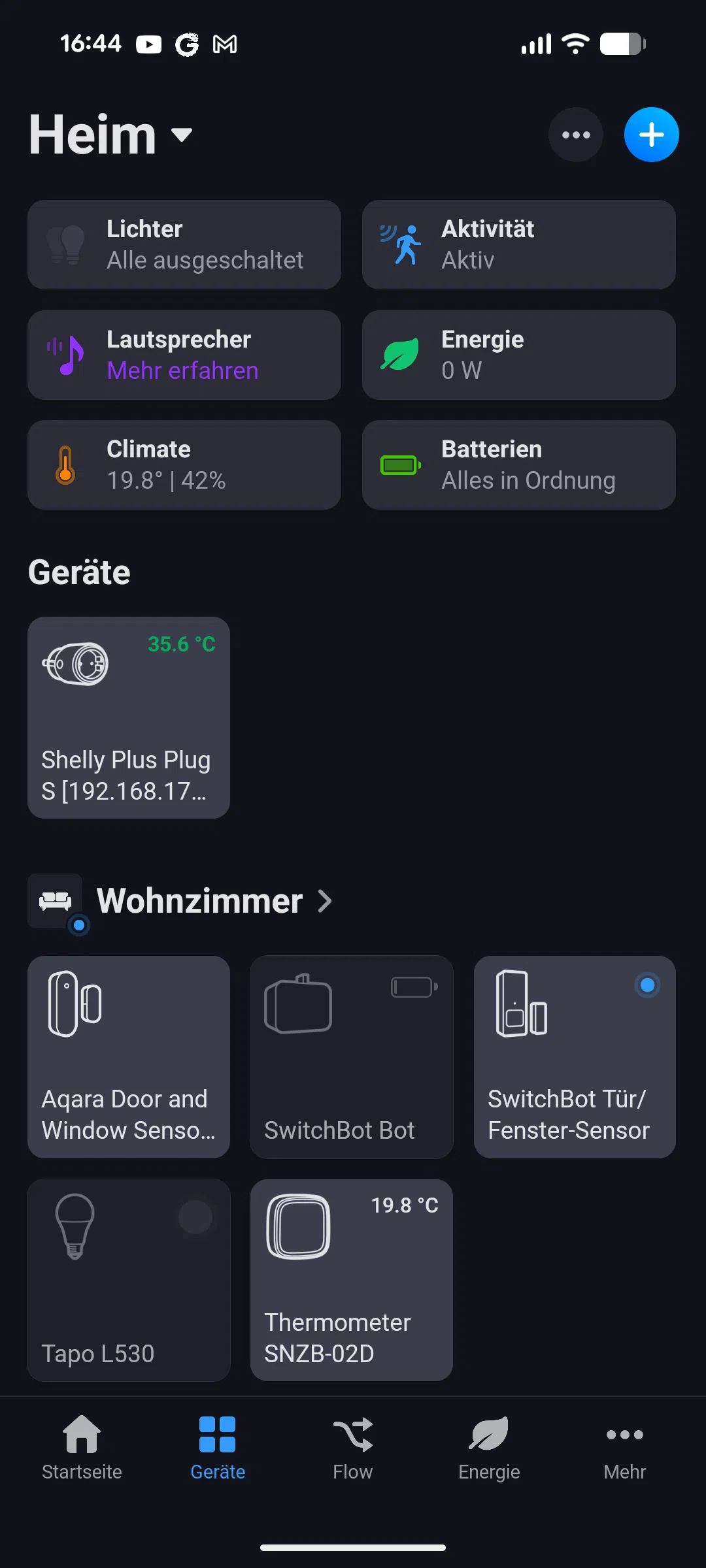Viewport: 706px width, 1568px height.
Task: Open the Aktivität card
Action: 518,245
